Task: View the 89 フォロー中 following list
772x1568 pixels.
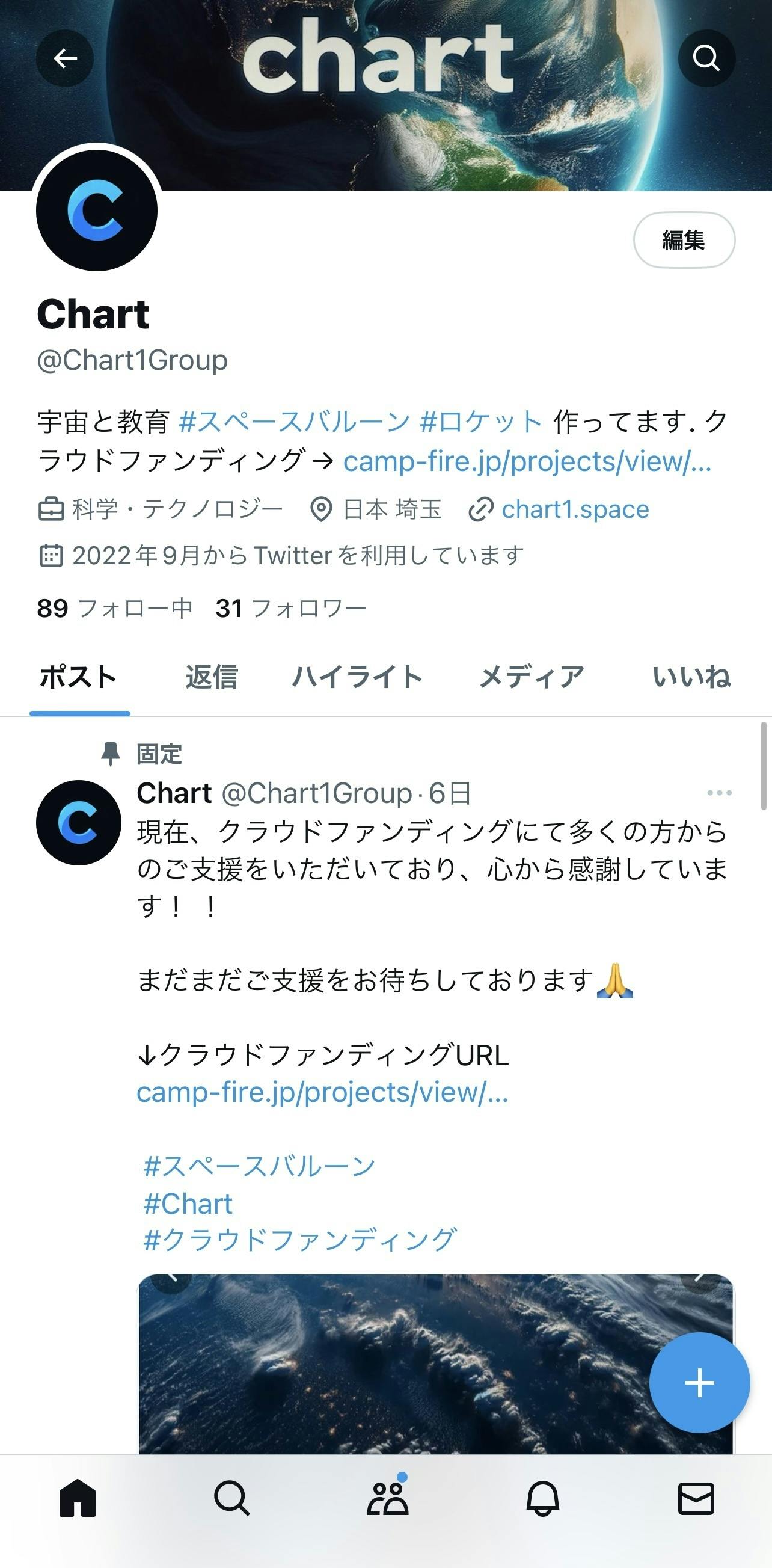Action: pos(114,608)
